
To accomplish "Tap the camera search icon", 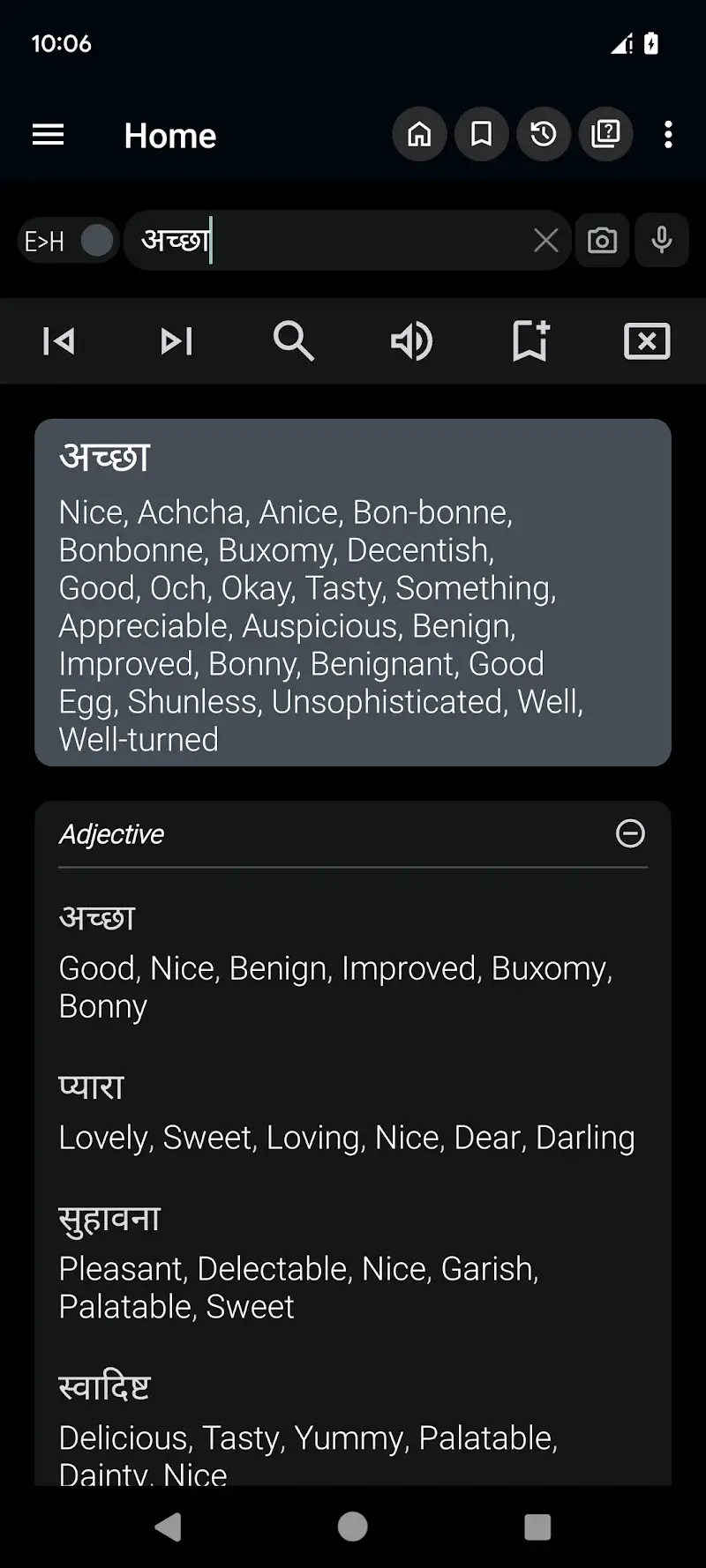I will point(602,240).
